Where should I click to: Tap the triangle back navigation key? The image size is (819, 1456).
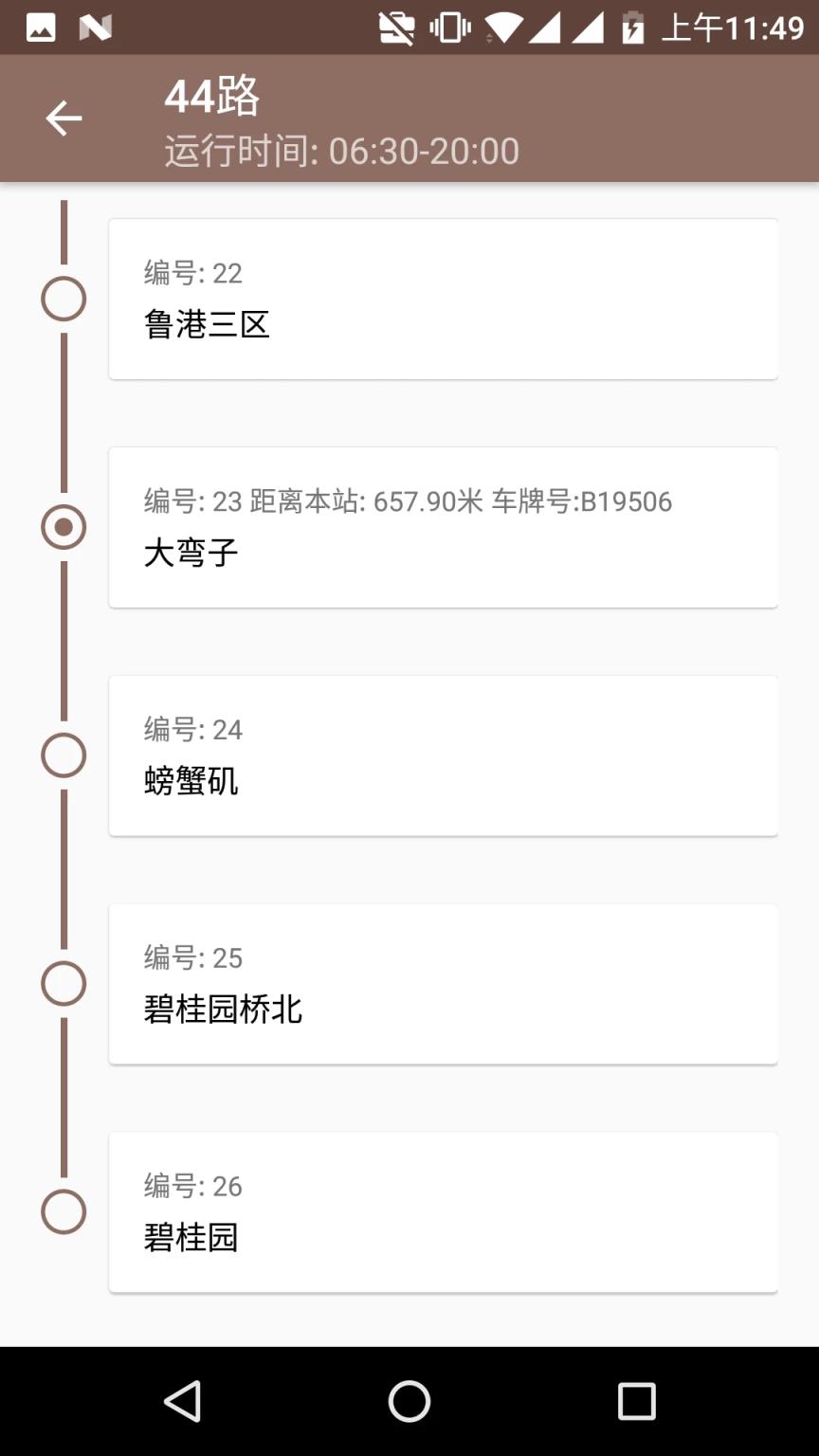[x=182, y=1402]
